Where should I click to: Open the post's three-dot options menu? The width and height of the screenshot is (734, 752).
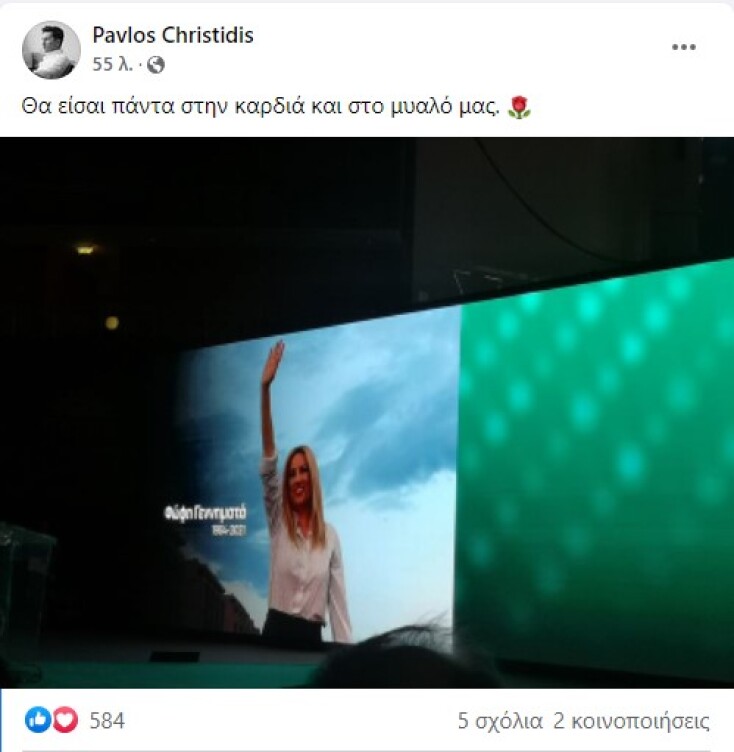click(x=683, y=48)
